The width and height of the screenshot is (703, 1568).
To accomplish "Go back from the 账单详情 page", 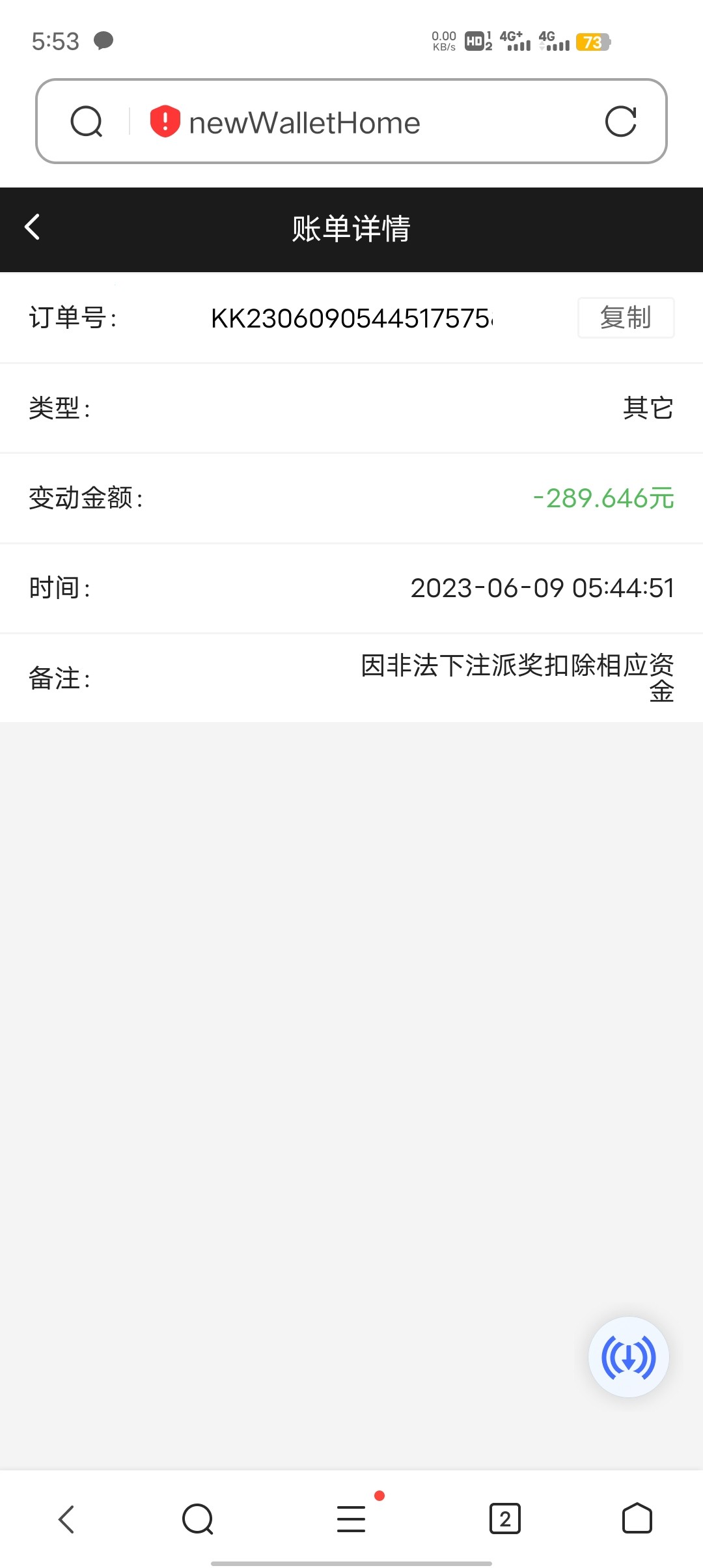I will 33,227.
